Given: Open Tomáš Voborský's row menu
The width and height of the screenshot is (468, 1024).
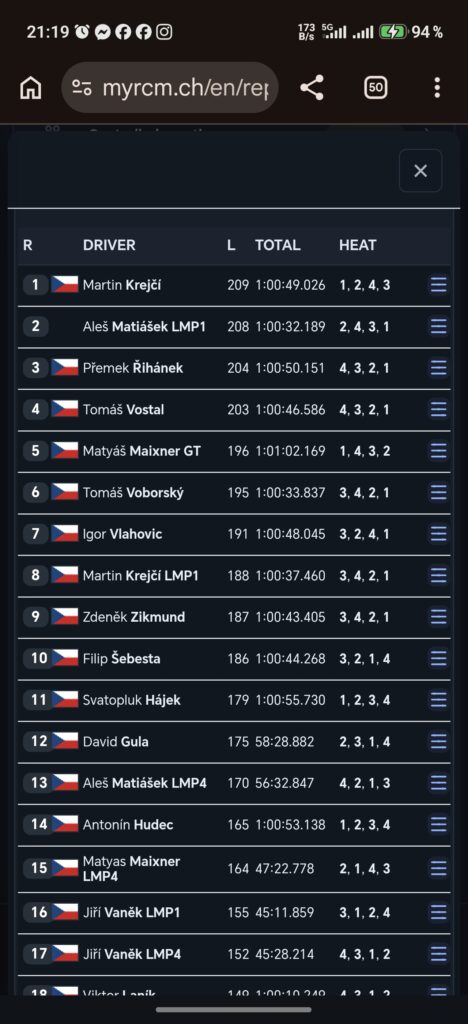Looking at the screenshot, I should [438, 492].
